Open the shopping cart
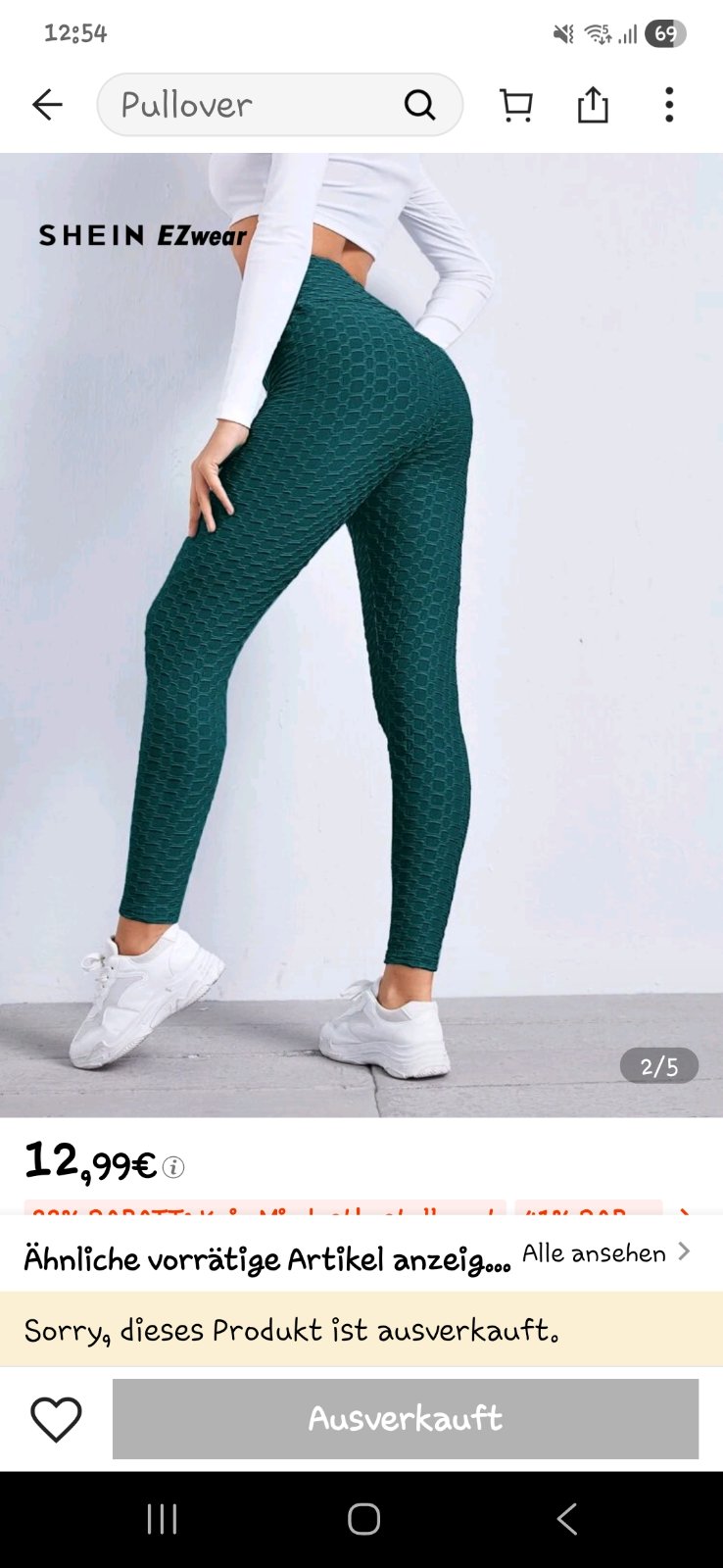Viewport: 723px width, 1568px height. (x=516, y=105)
